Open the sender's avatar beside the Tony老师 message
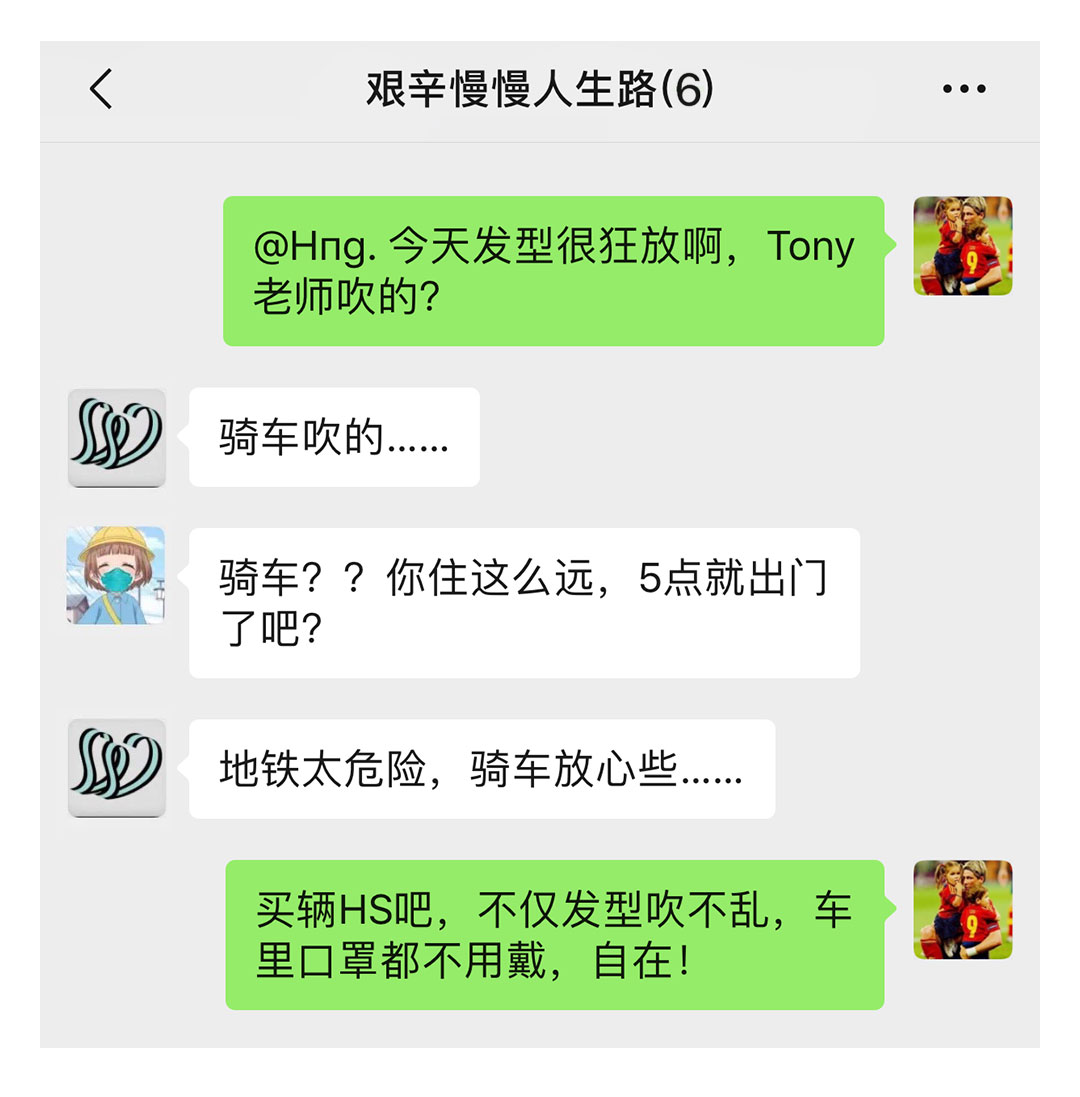The width and height of the screenshot is (1080, 1097). point(963,246)
